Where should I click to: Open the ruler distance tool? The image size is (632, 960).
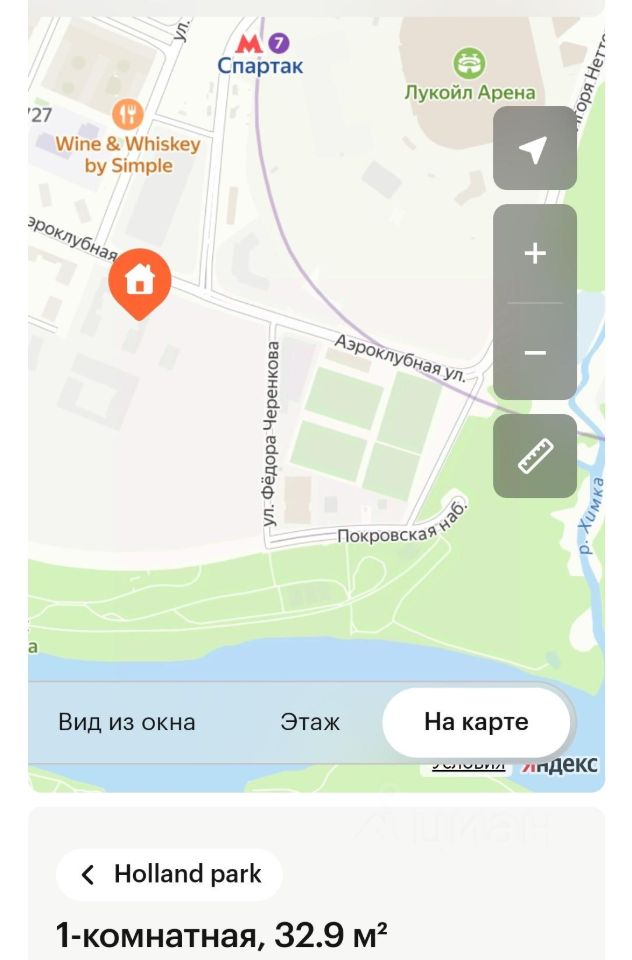[x=534, y=456]
